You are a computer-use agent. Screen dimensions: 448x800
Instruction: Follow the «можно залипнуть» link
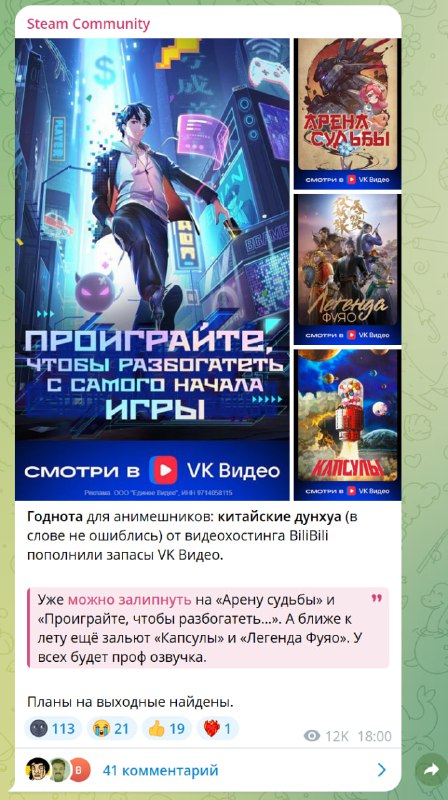(130, 600)
